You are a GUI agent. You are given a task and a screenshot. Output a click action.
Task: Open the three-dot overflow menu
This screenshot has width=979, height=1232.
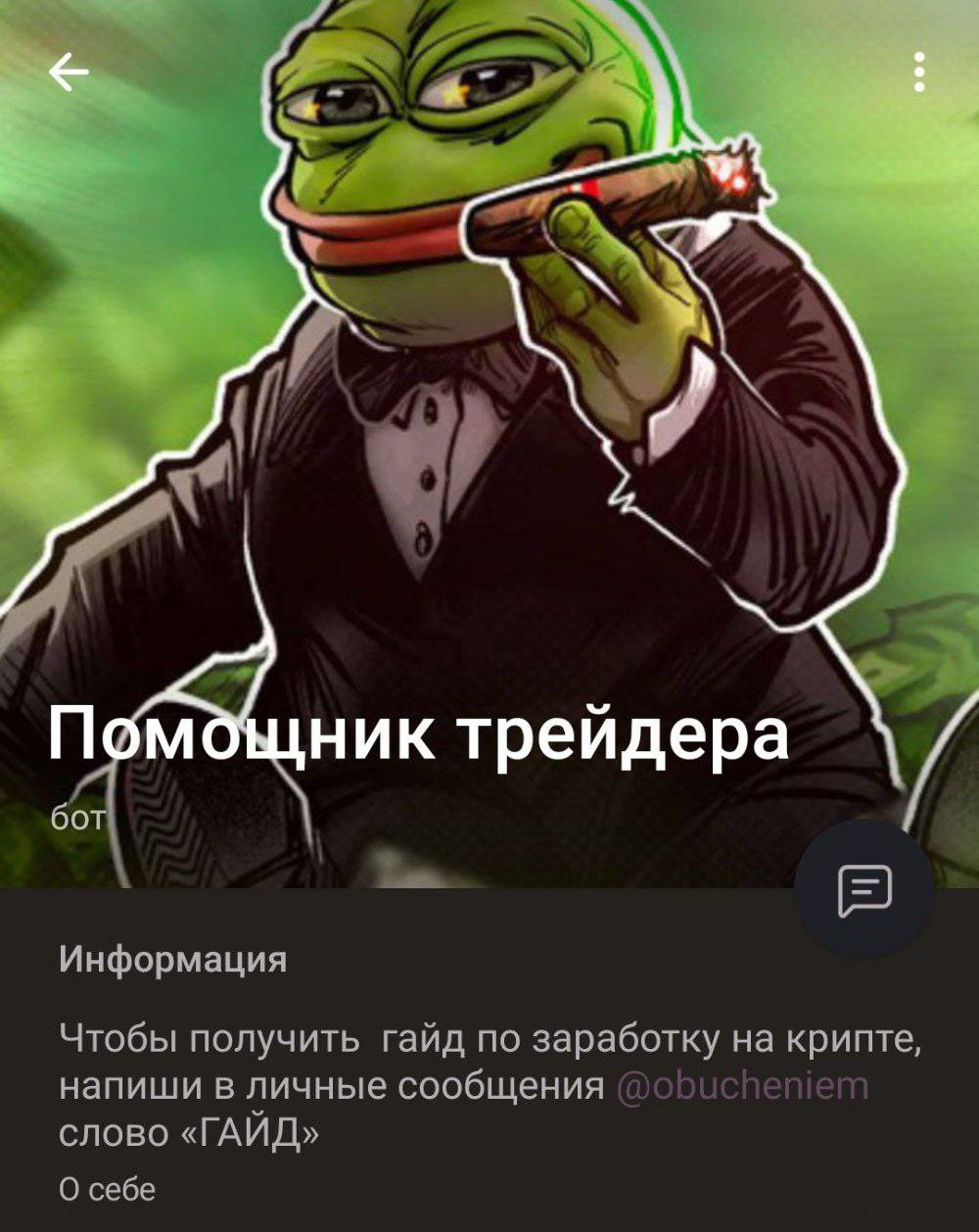coord(918,72)
